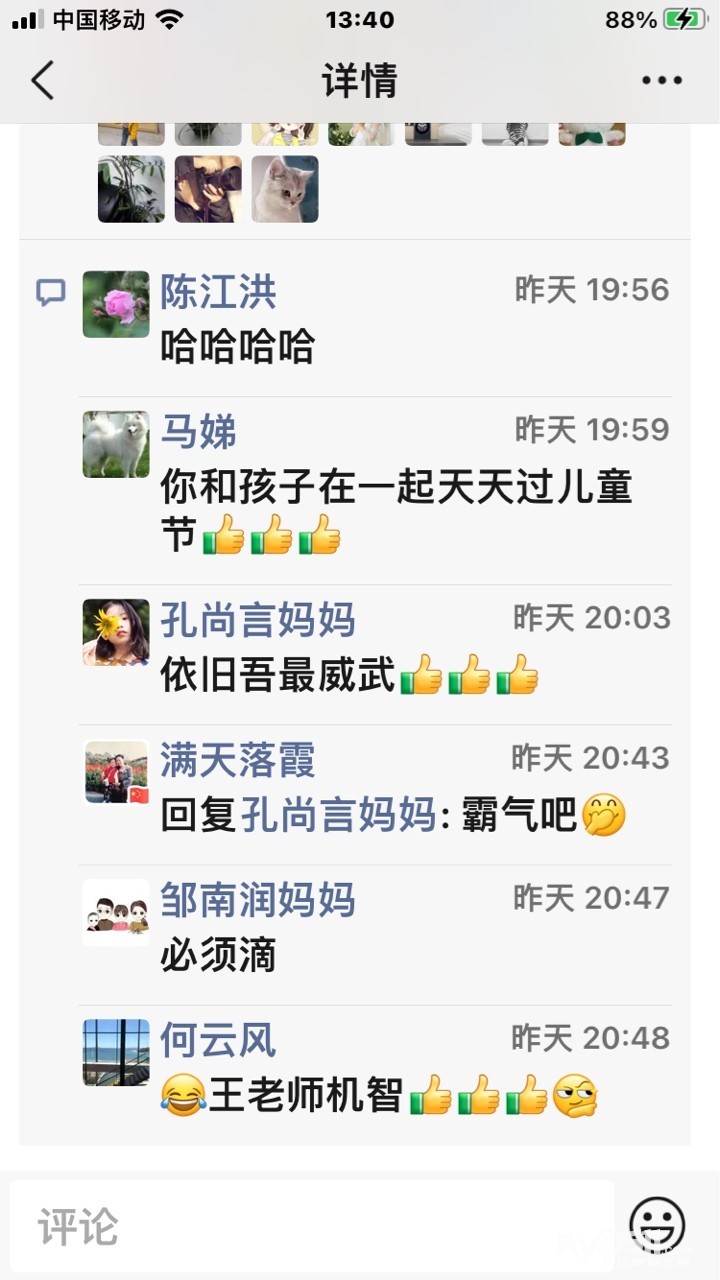Reply to 哈哈哈哈 comment
The image size is (720, 1280).
[x=238, y=347]
